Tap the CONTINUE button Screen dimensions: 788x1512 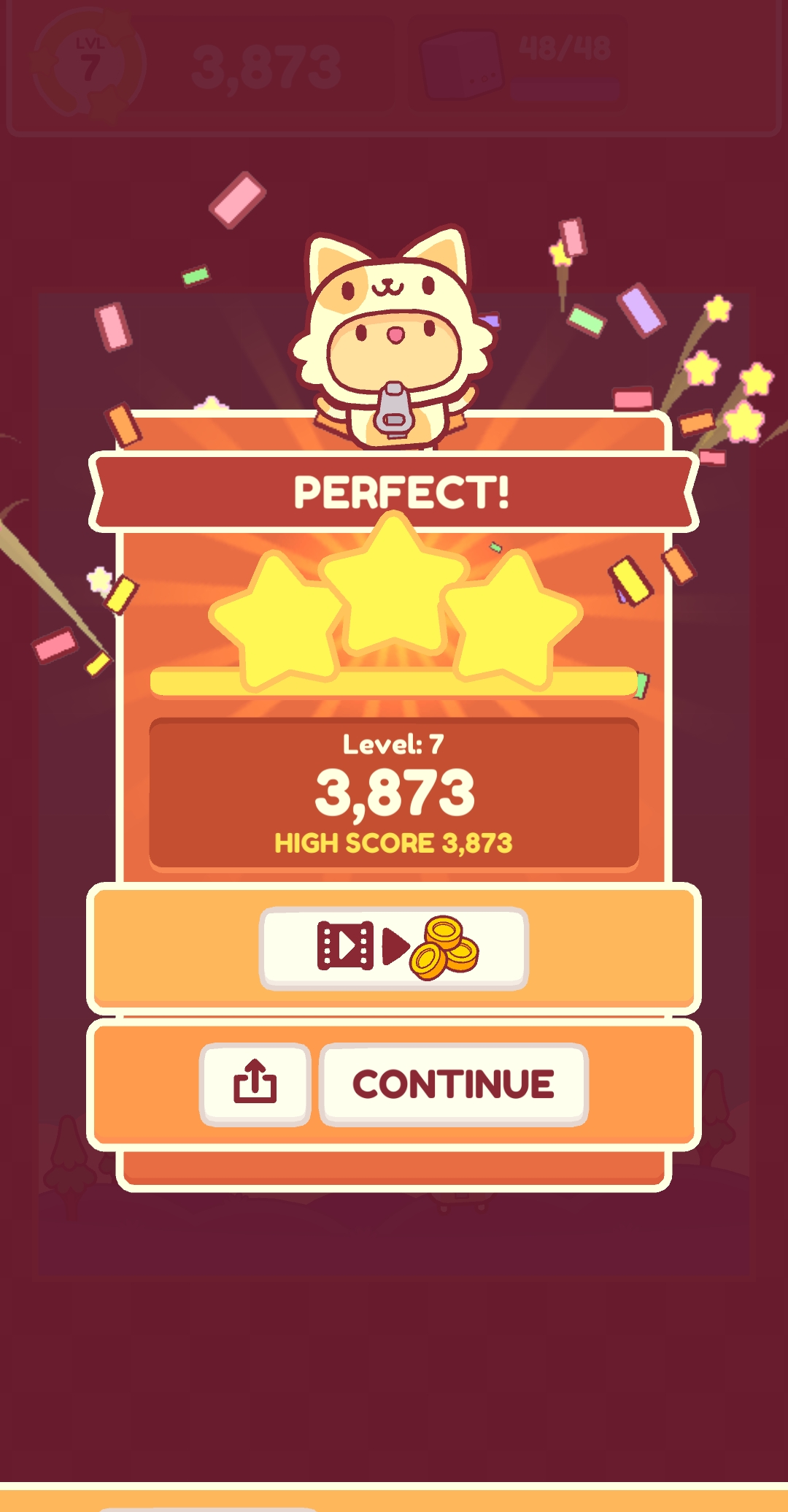click(x=453, y=1084)
